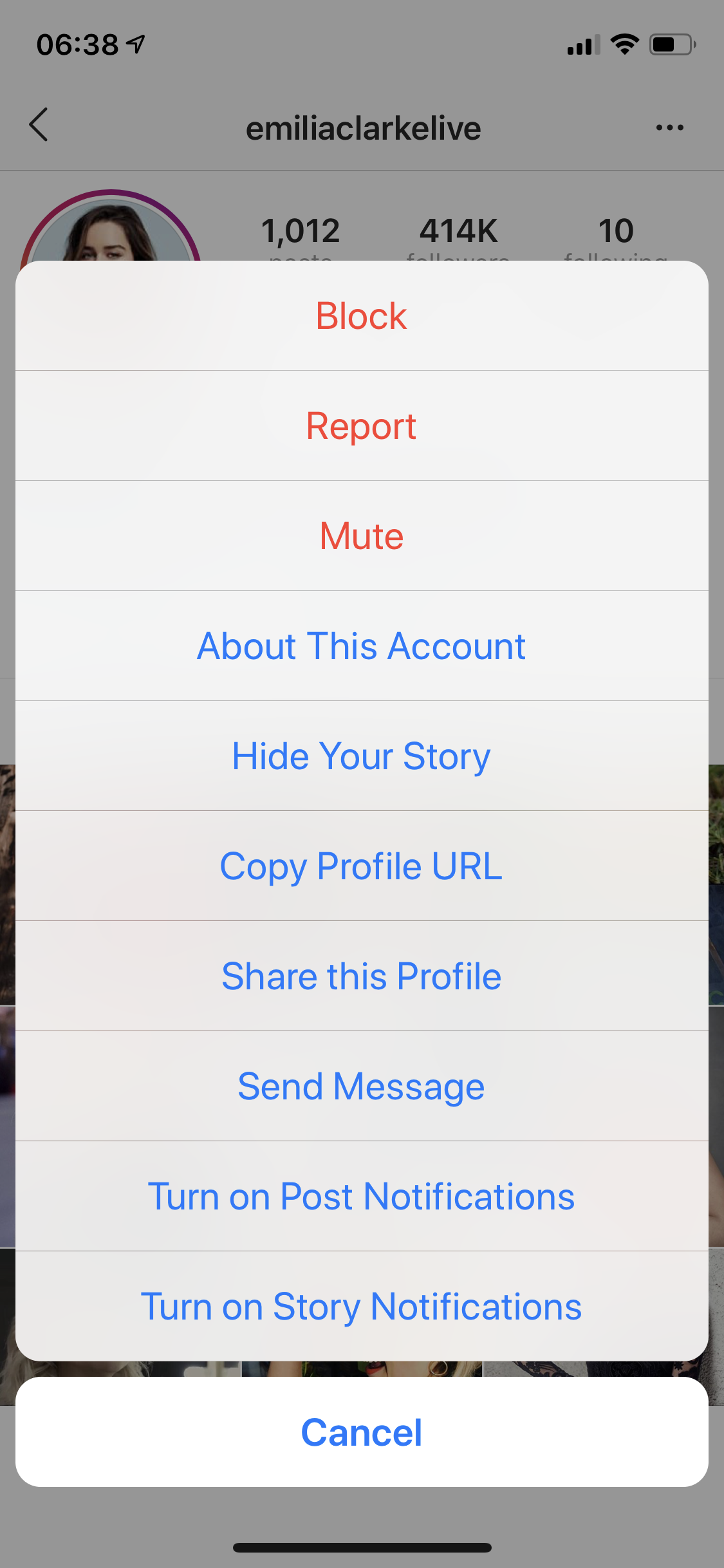Report the emiliaclarkelive profile
This screenshot has height=1568, width=724.
click(362, 426)
